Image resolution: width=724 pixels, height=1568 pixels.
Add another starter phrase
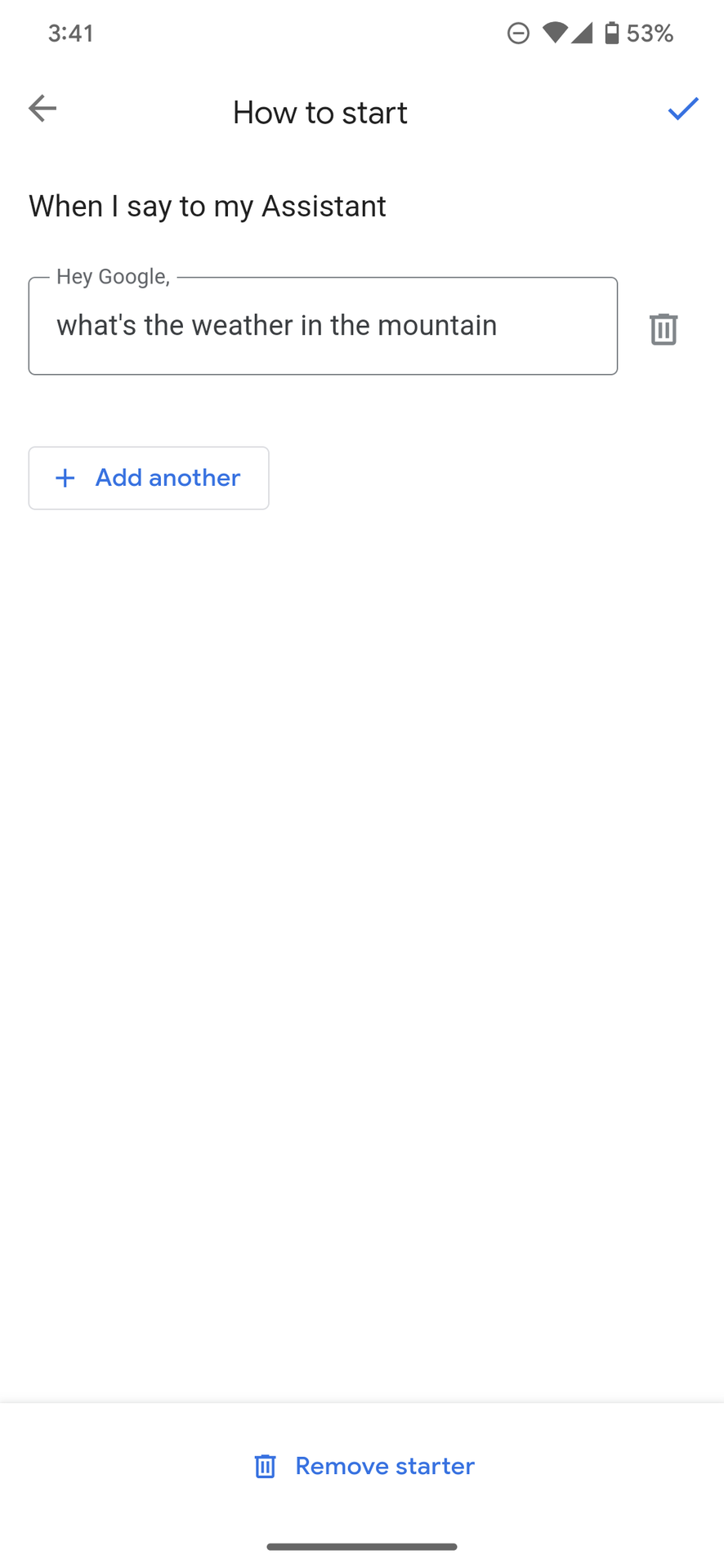click(149, 478)
